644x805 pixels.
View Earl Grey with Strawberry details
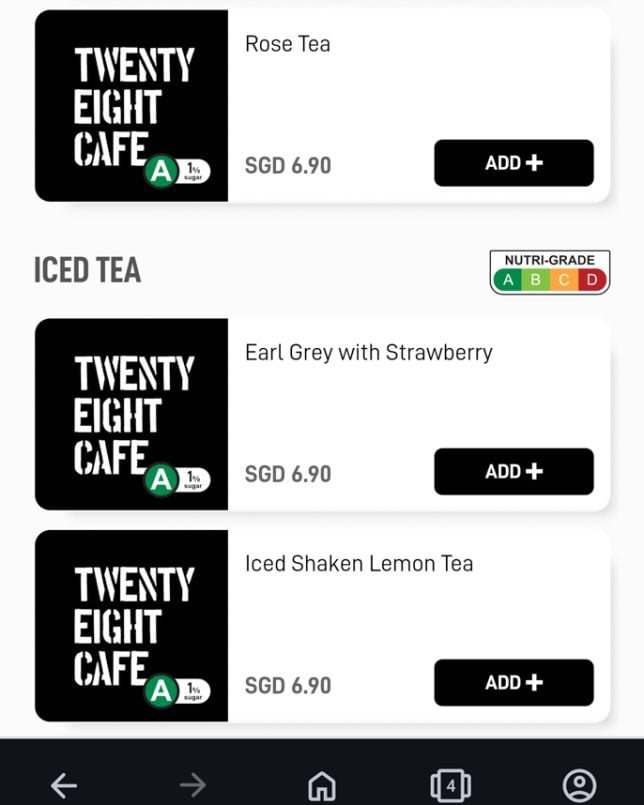point(368,353)
